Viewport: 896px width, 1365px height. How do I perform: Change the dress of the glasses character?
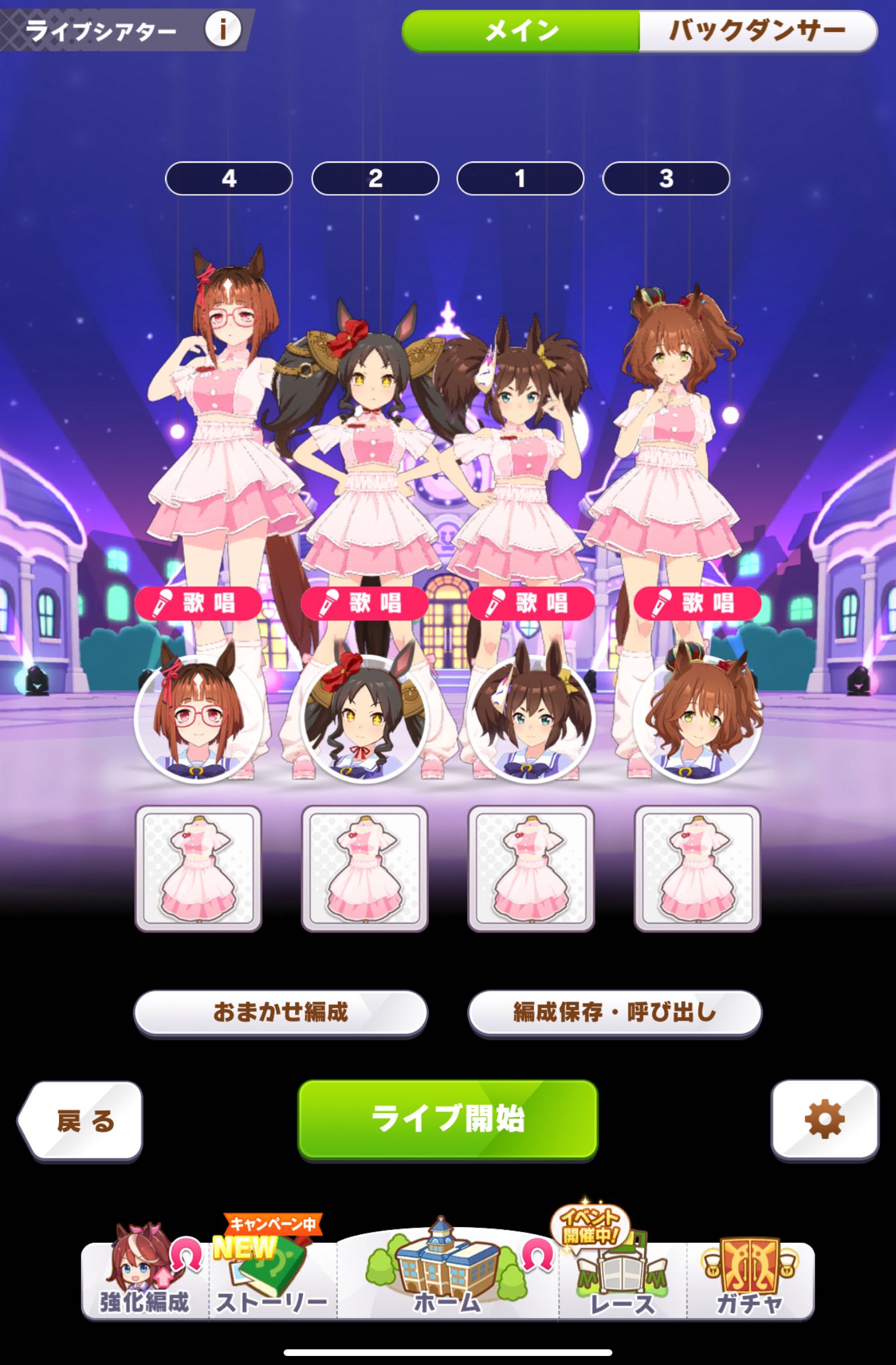click(x=198, y=868)
